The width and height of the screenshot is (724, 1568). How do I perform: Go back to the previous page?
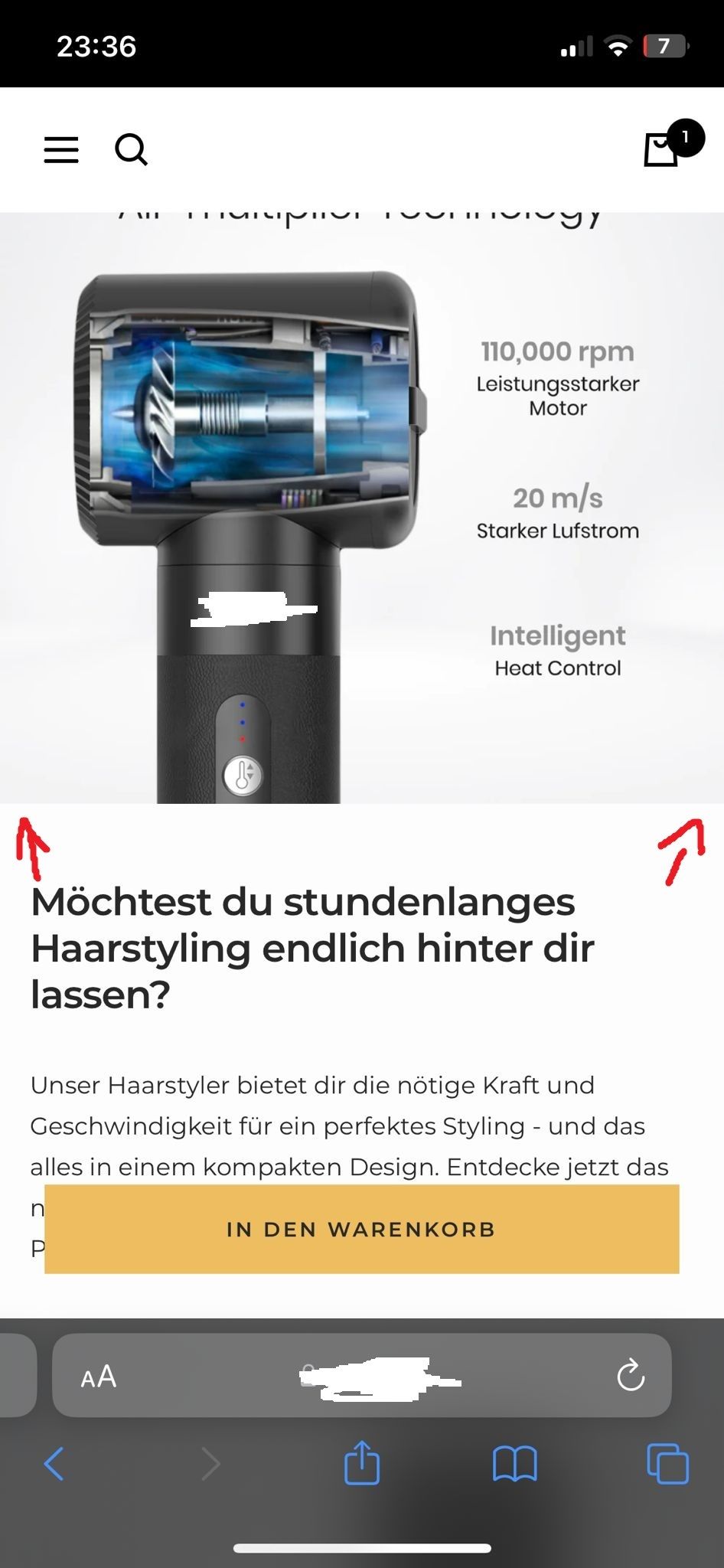(x=54, y=1464)
